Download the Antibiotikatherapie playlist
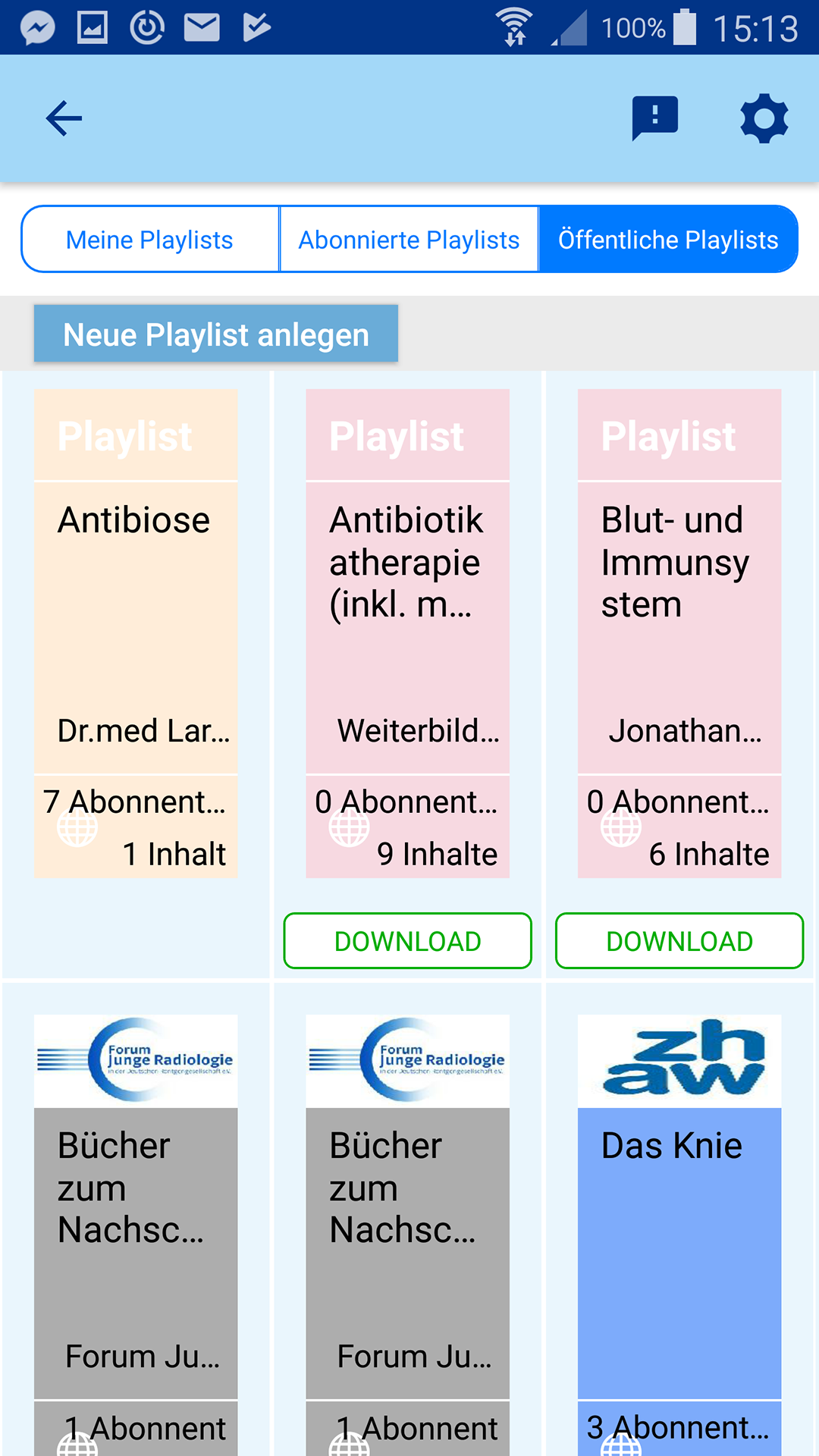Viewport: 819px width, 1456px height. tap(407, 941)
